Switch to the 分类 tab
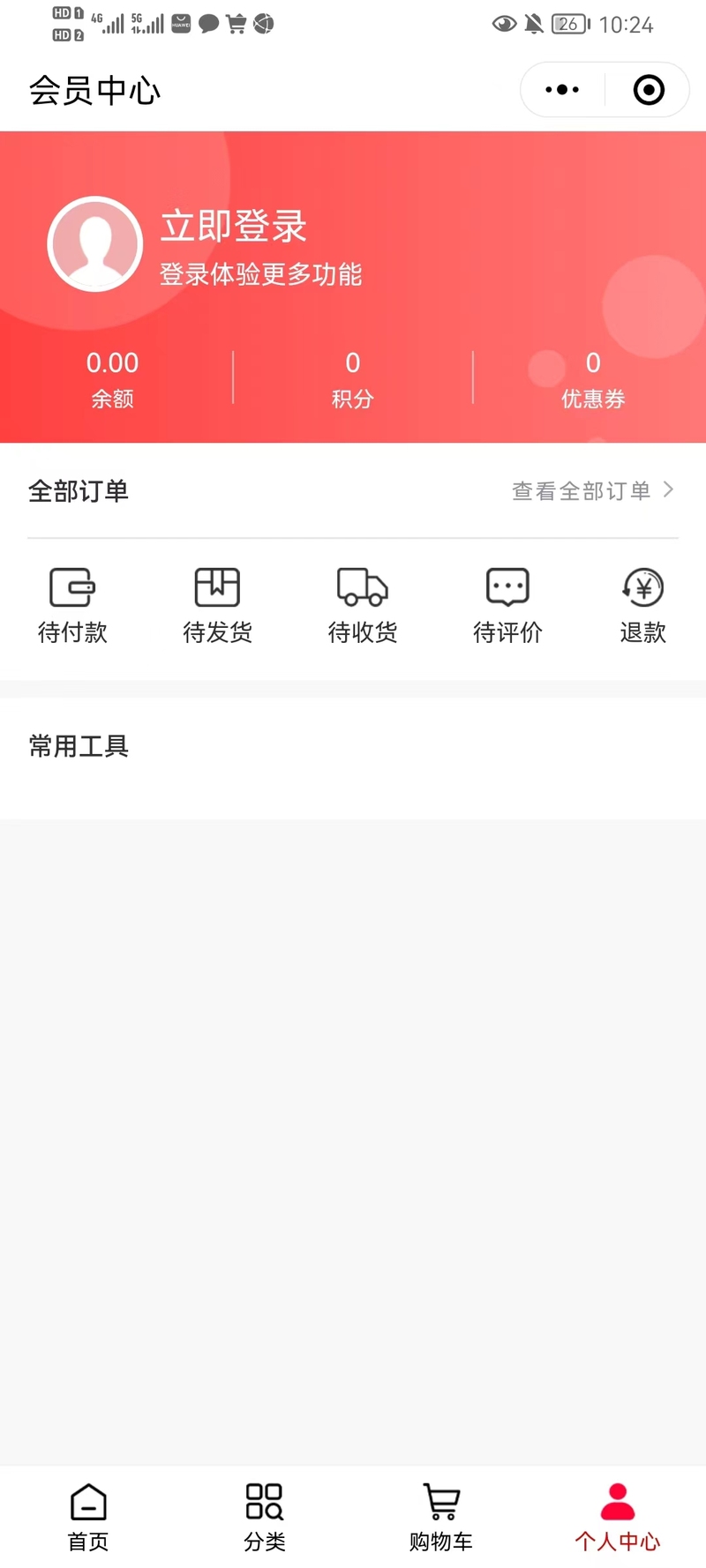This screenshot has height=1568, width=706. [x=265, y=1517]
